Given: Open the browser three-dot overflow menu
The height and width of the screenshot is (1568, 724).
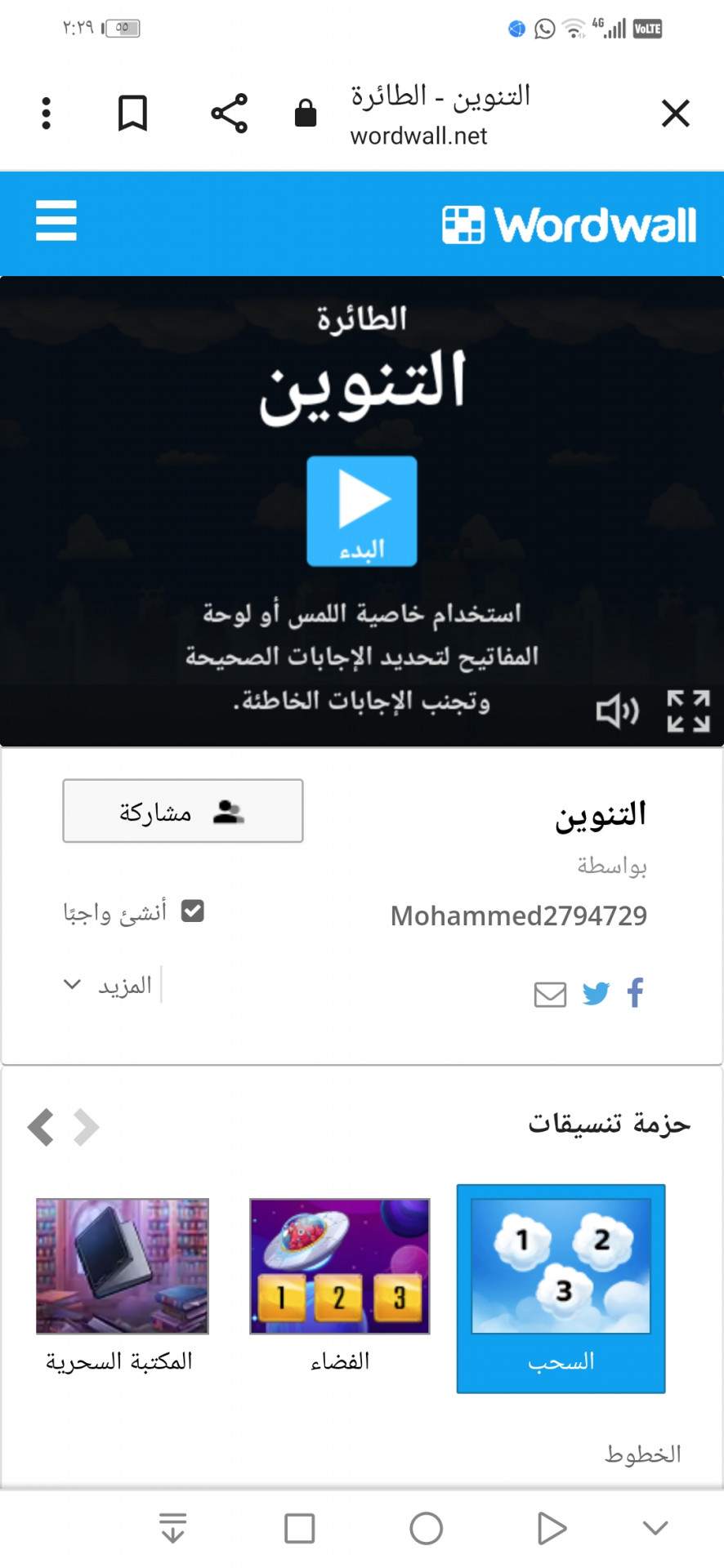Looking at the screenshot, I should [47, 114].
